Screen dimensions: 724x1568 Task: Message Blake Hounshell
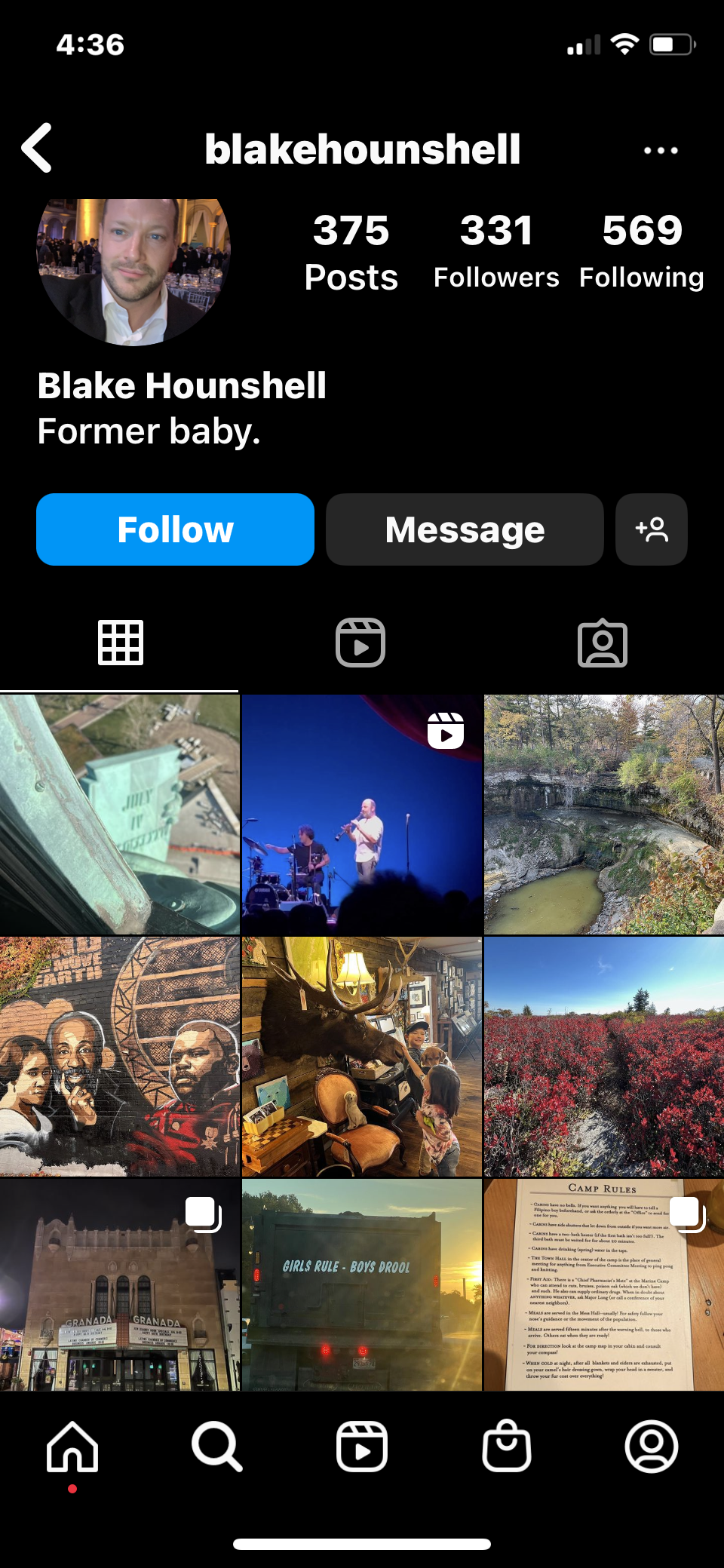pos(465,529)
